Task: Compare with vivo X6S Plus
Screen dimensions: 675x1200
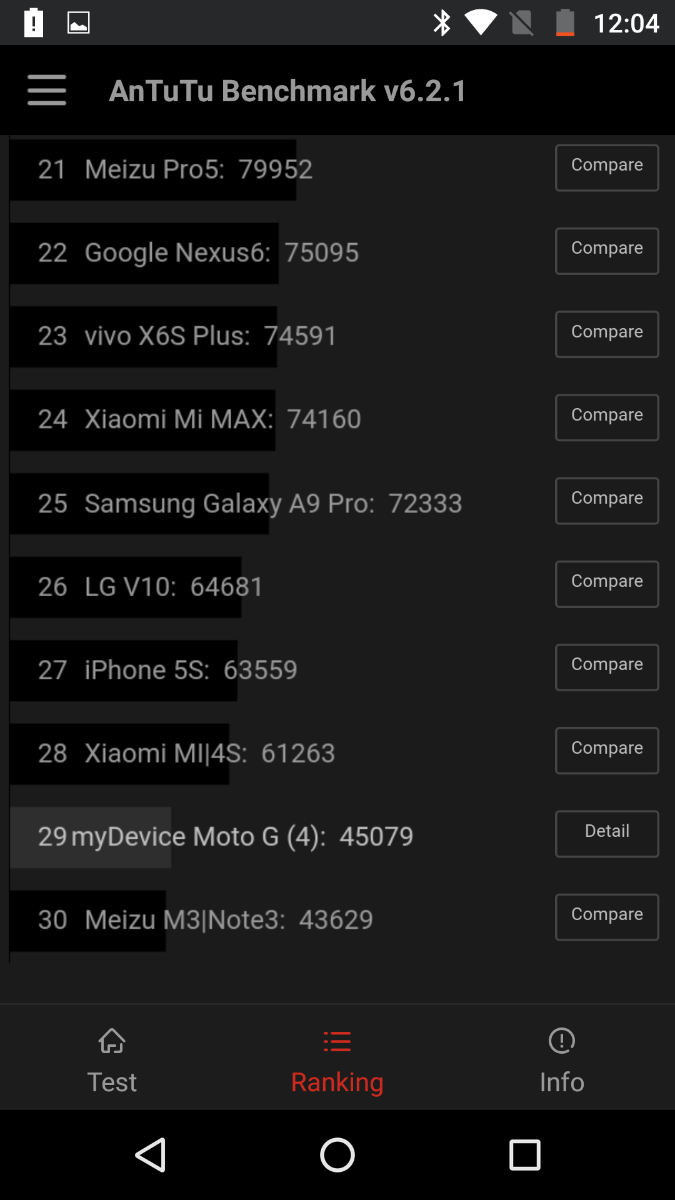Action: point(606,334)
